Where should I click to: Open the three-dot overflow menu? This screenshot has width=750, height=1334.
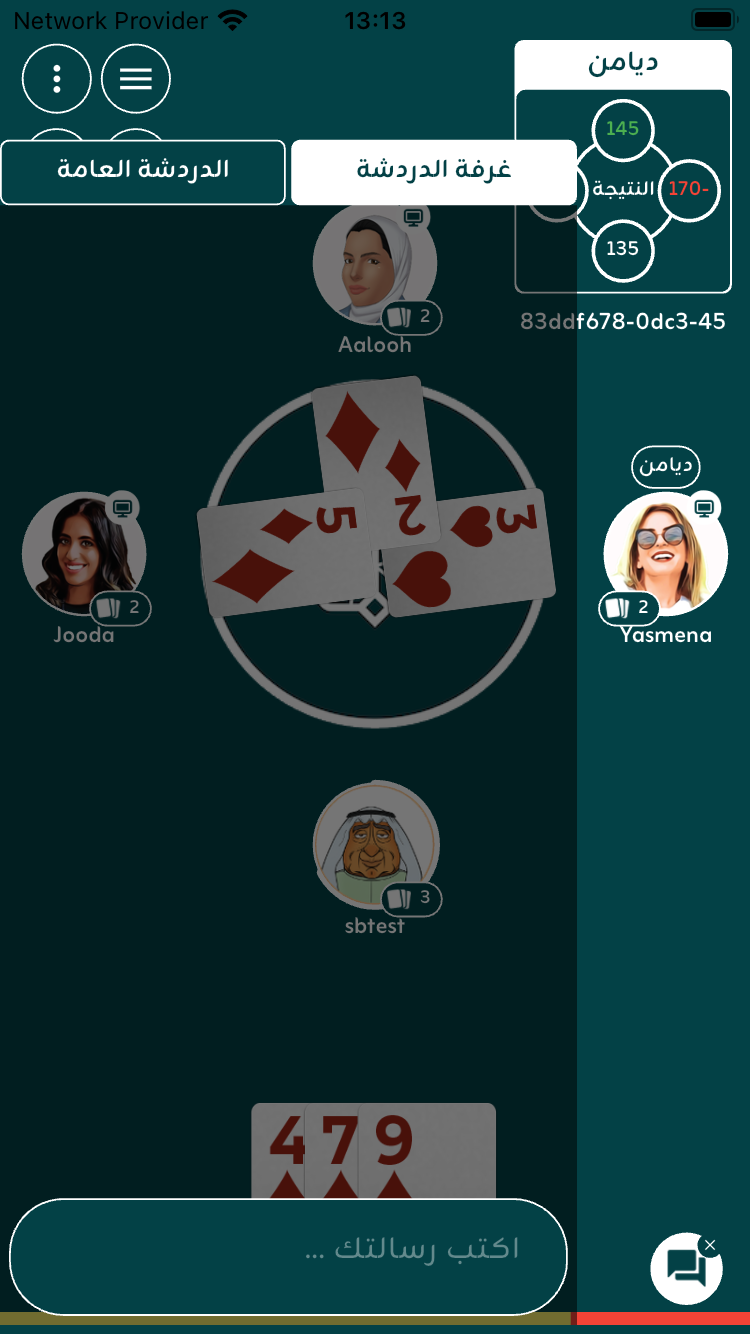click(57, 78)
